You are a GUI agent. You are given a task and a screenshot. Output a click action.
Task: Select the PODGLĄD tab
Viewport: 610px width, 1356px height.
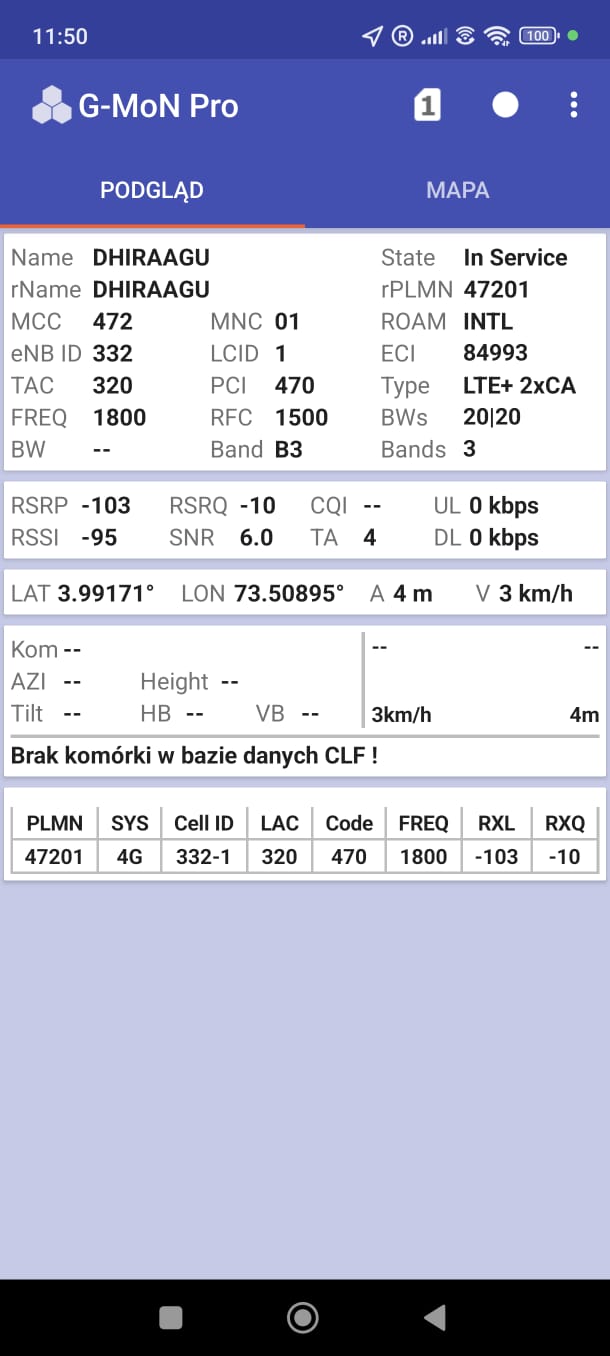pyautogui.click(x=152, y=190)
